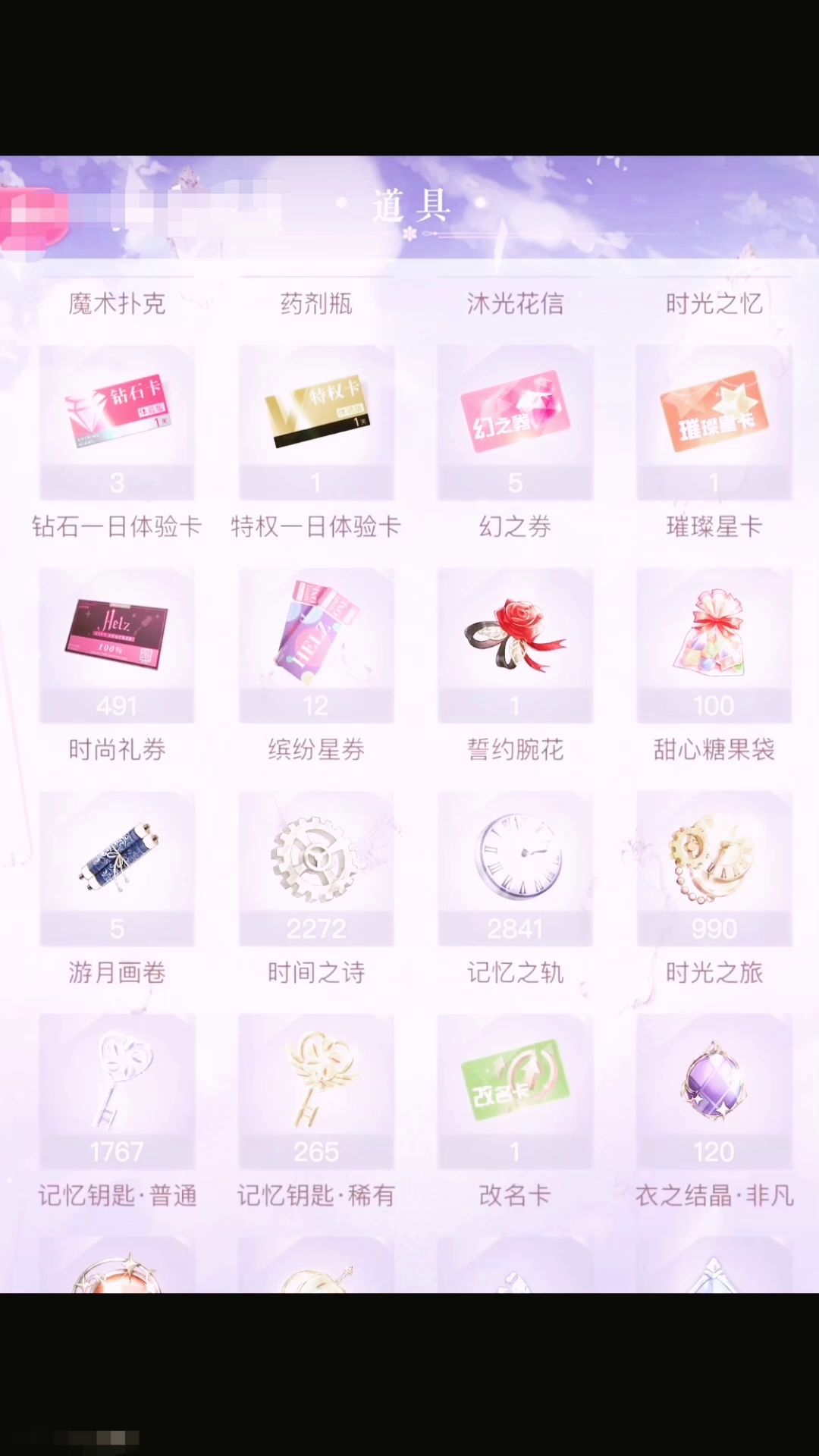Tap the 誓约腕花 rose item
The height and width of the screenshot is (1456, 819).
coord(515,646)
